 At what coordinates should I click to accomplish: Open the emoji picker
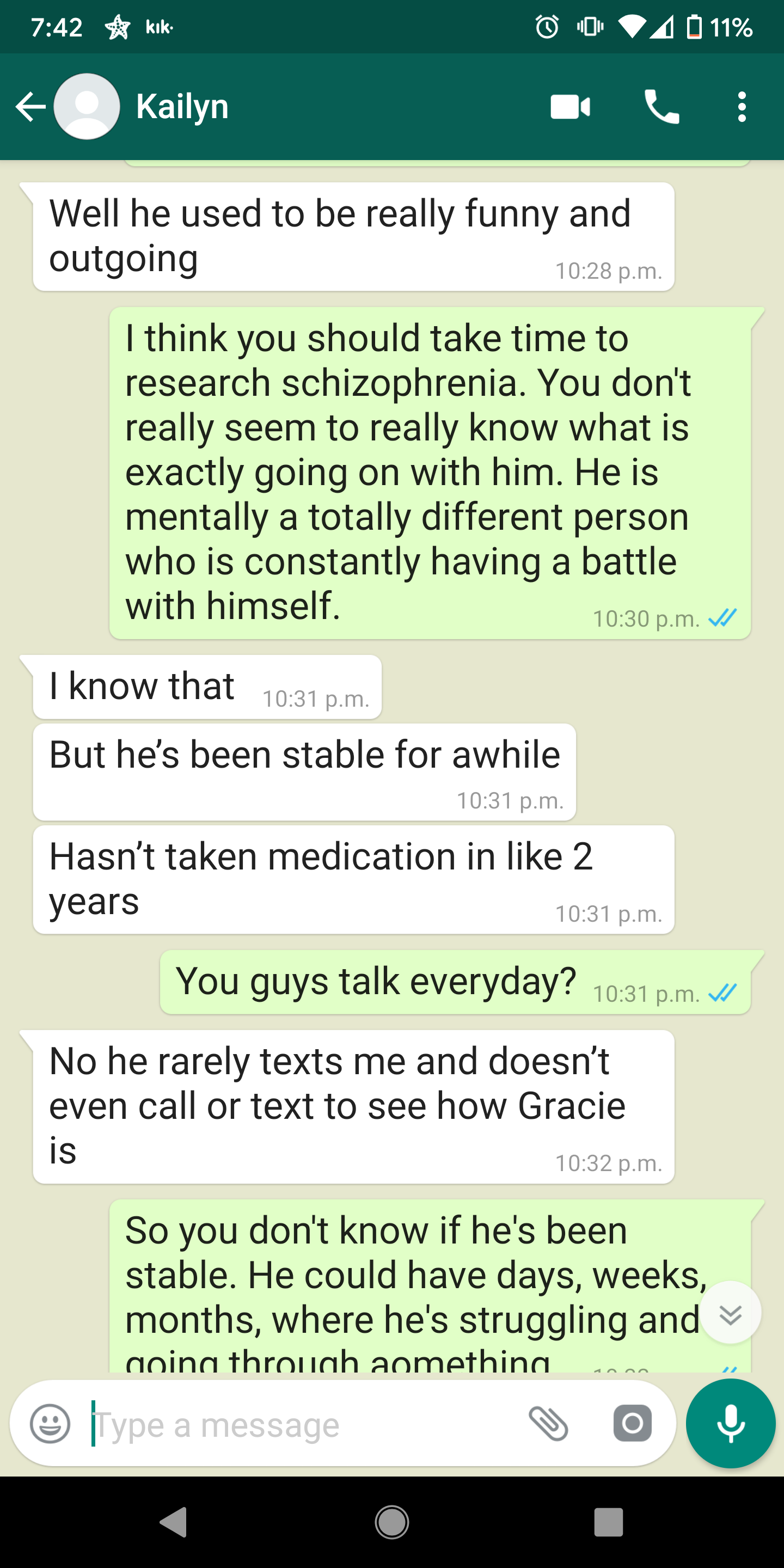(x=50, y=1424)
